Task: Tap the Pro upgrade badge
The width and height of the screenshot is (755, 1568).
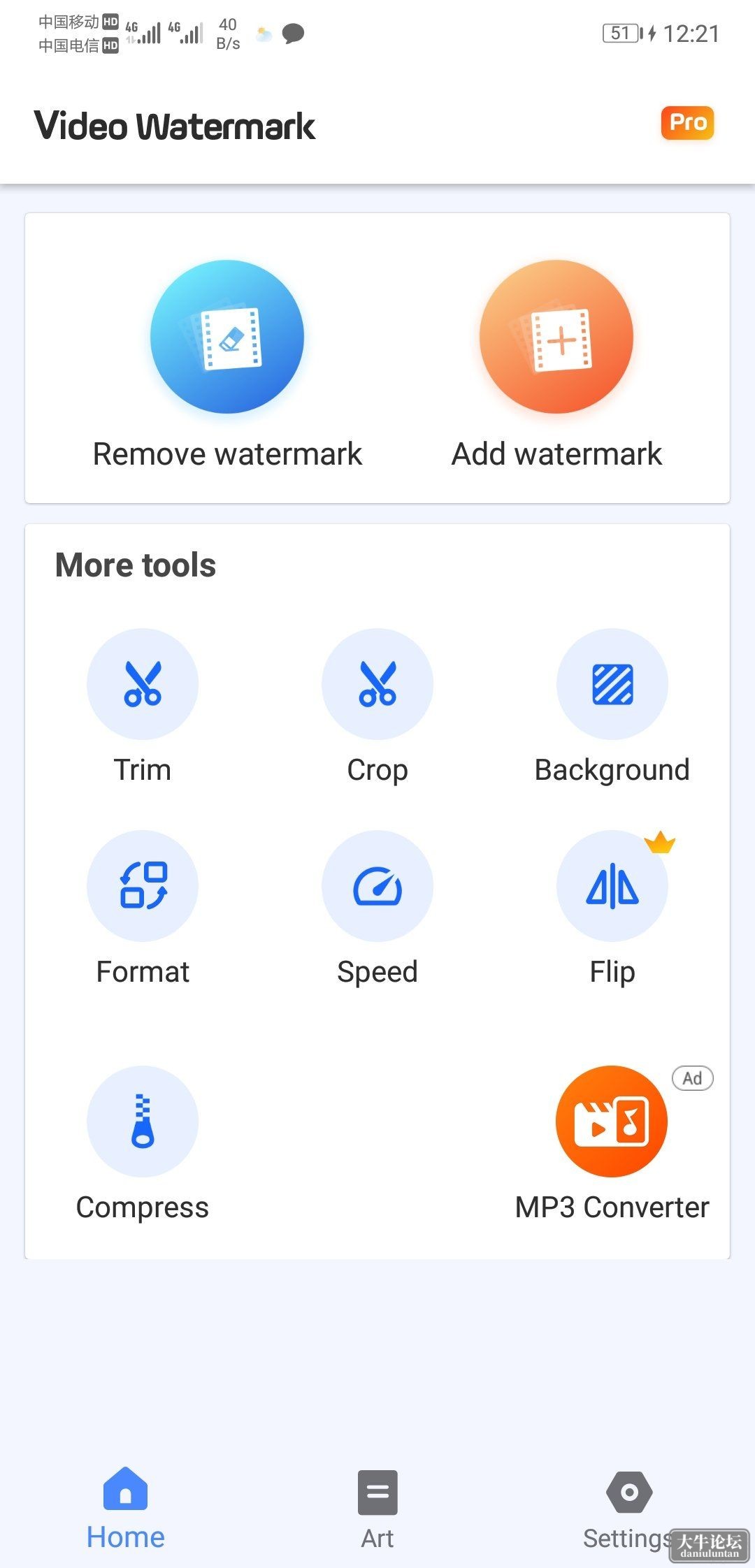Action: point(687,123)
